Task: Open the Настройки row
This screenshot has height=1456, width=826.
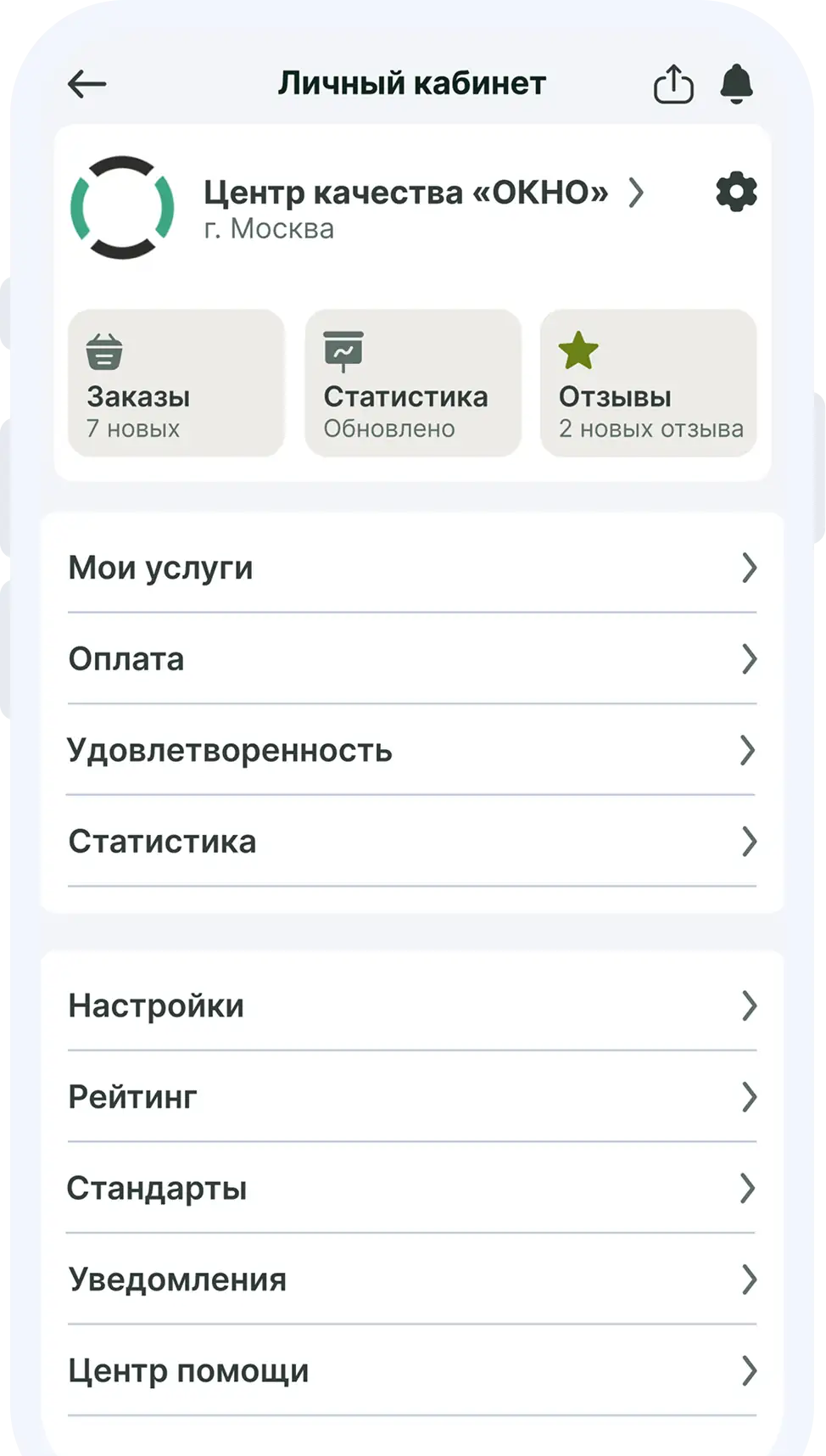Action: coord(412,1006)
